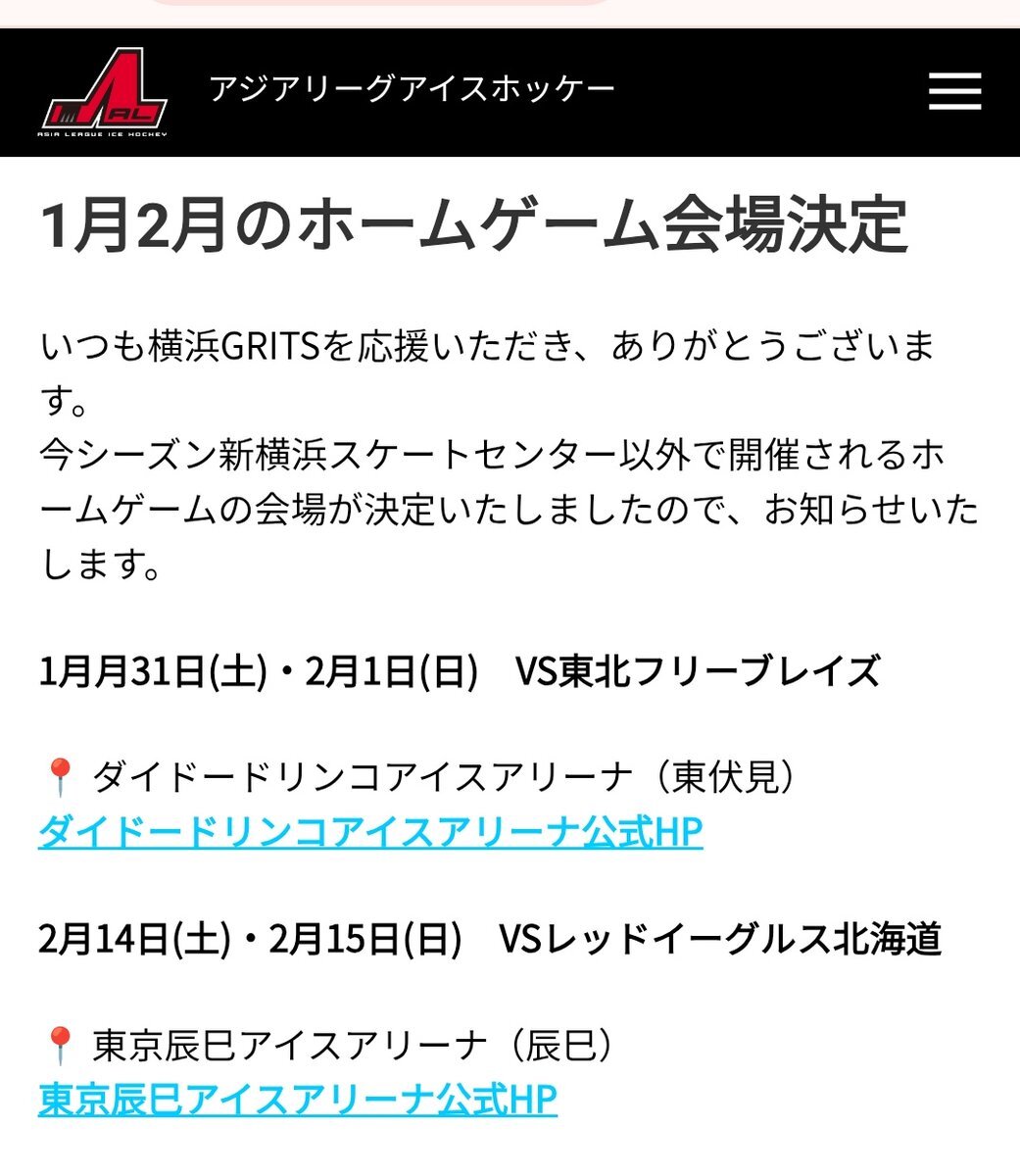Open the hamburger menu
The width and height of the screenshot is (1020, 1176).
pos(954,91)
